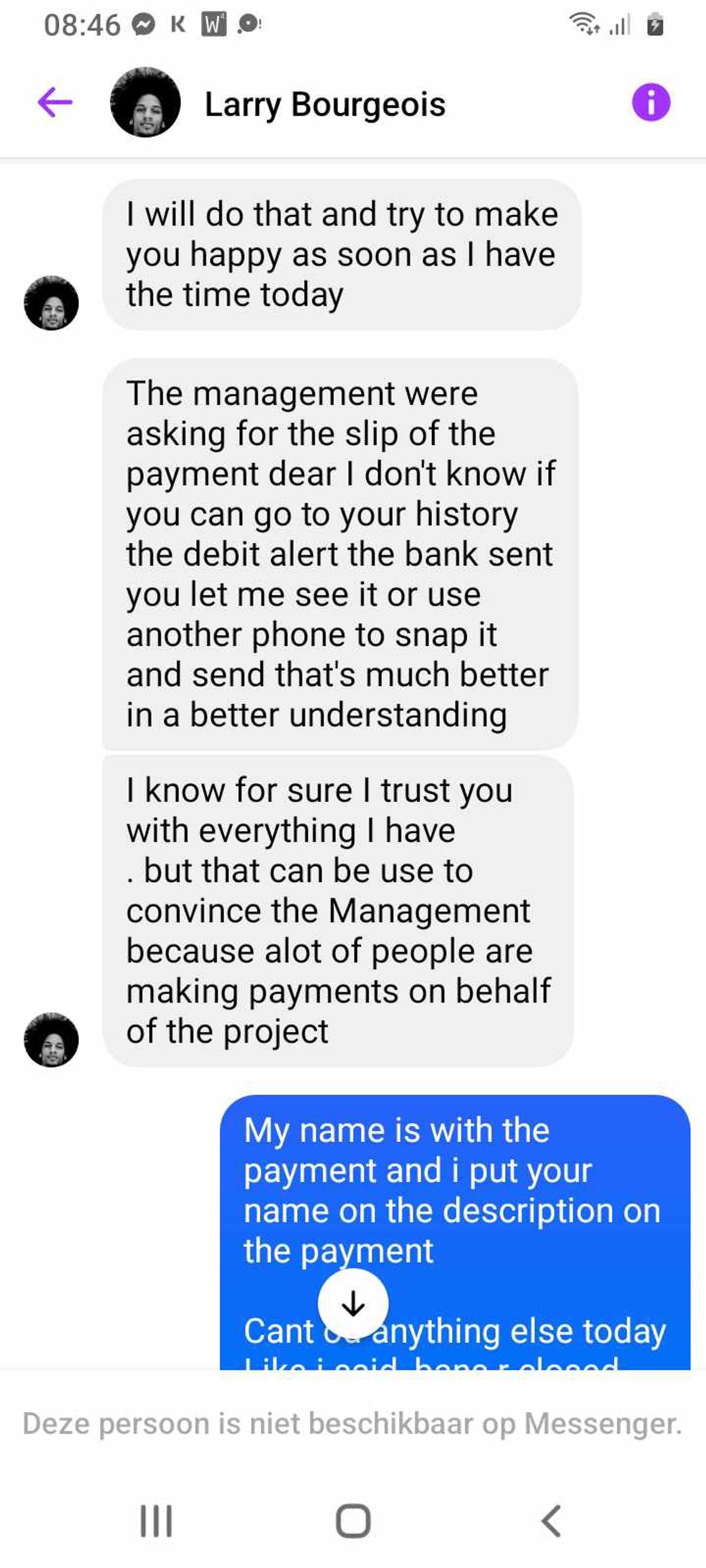
Task: Jump to latest message with down arrow
Action: 352,1303
